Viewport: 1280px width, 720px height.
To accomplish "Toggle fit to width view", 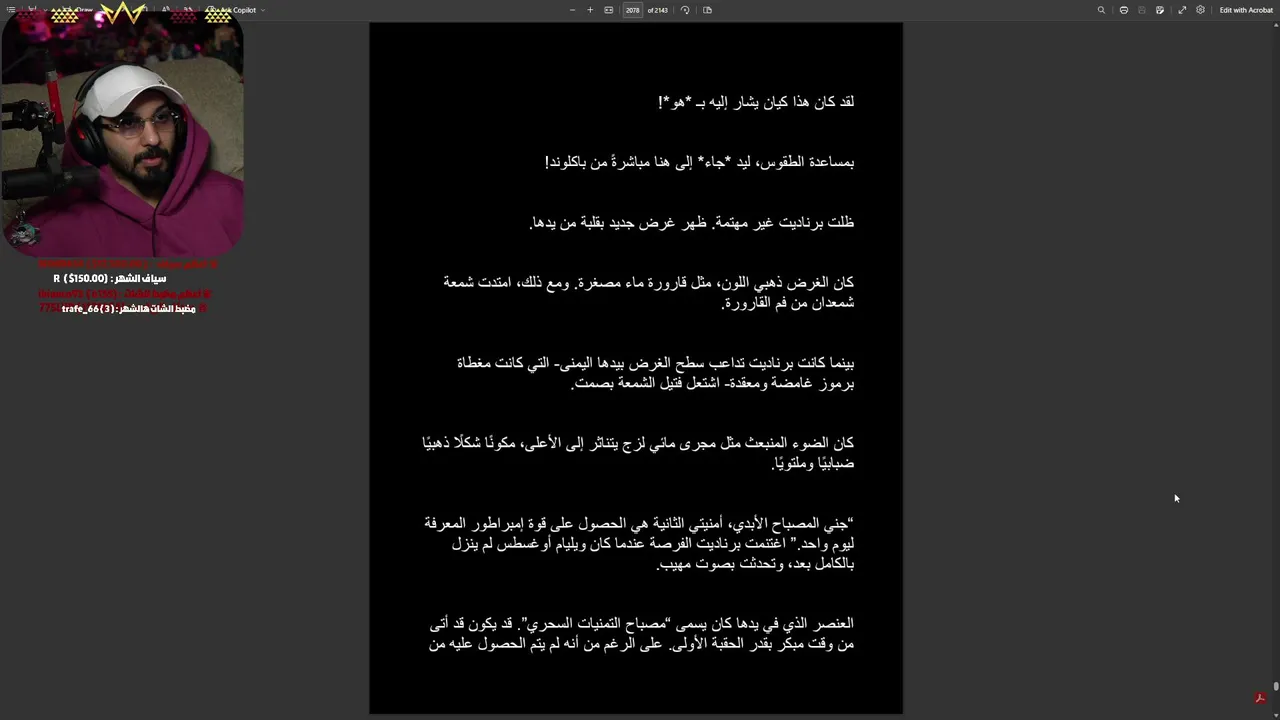I will [608, 10].
